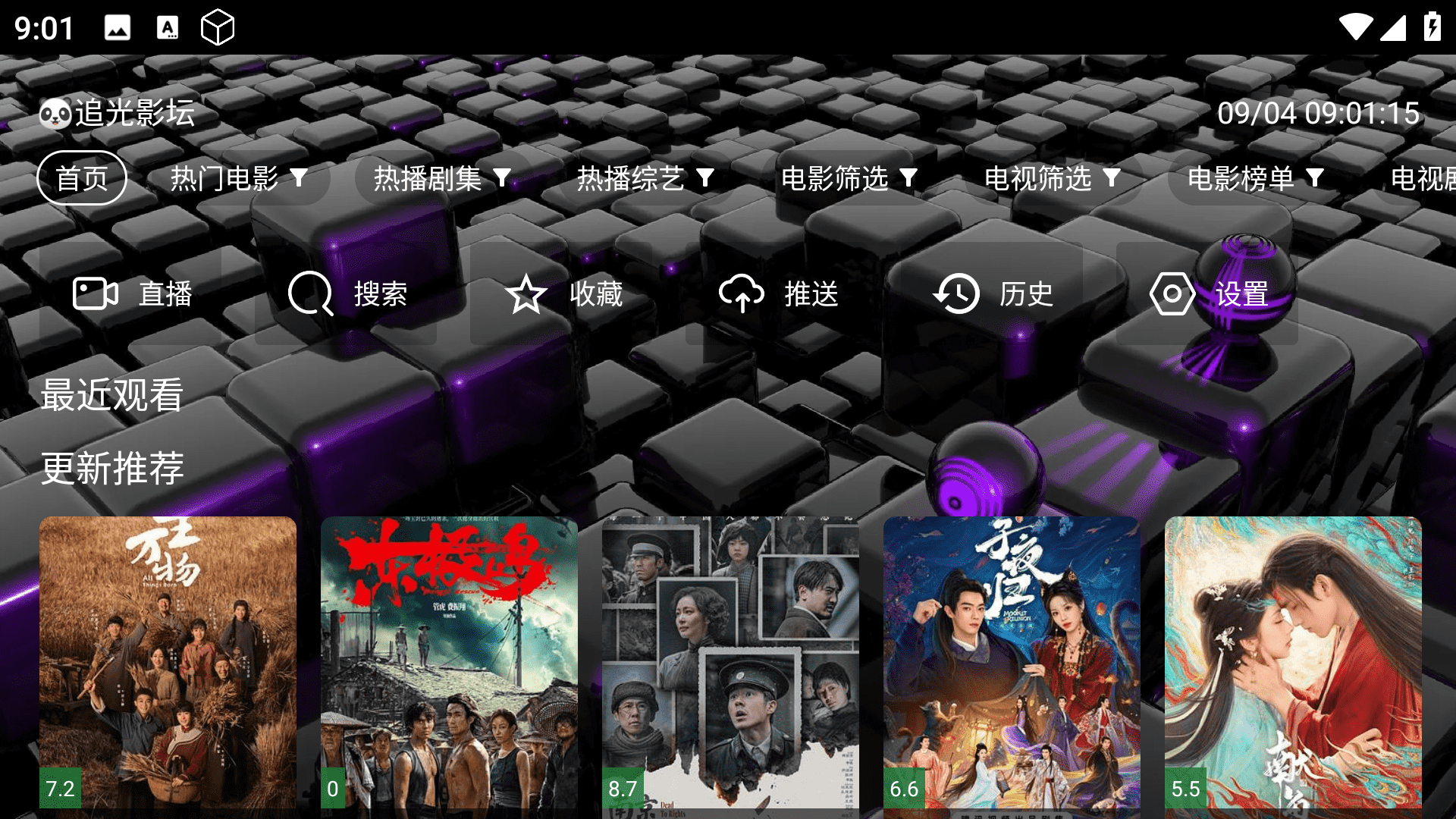The height and width of the screenshot is (819, 1456).
Task: Open the 电影筛选 tab
Action: (x=849, y=178)
